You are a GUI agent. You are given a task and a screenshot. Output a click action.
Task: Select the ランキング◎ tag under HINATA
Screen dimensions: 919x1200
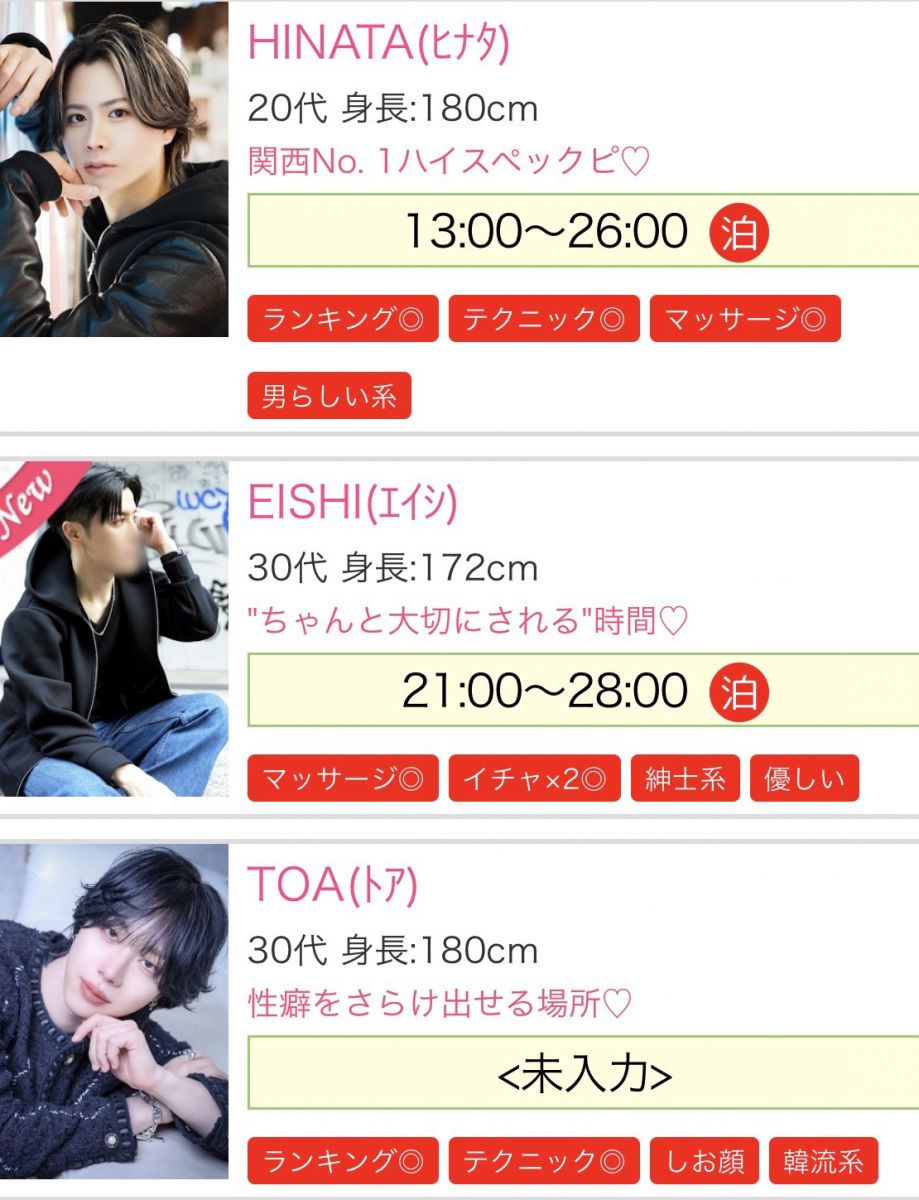point(343,319)
